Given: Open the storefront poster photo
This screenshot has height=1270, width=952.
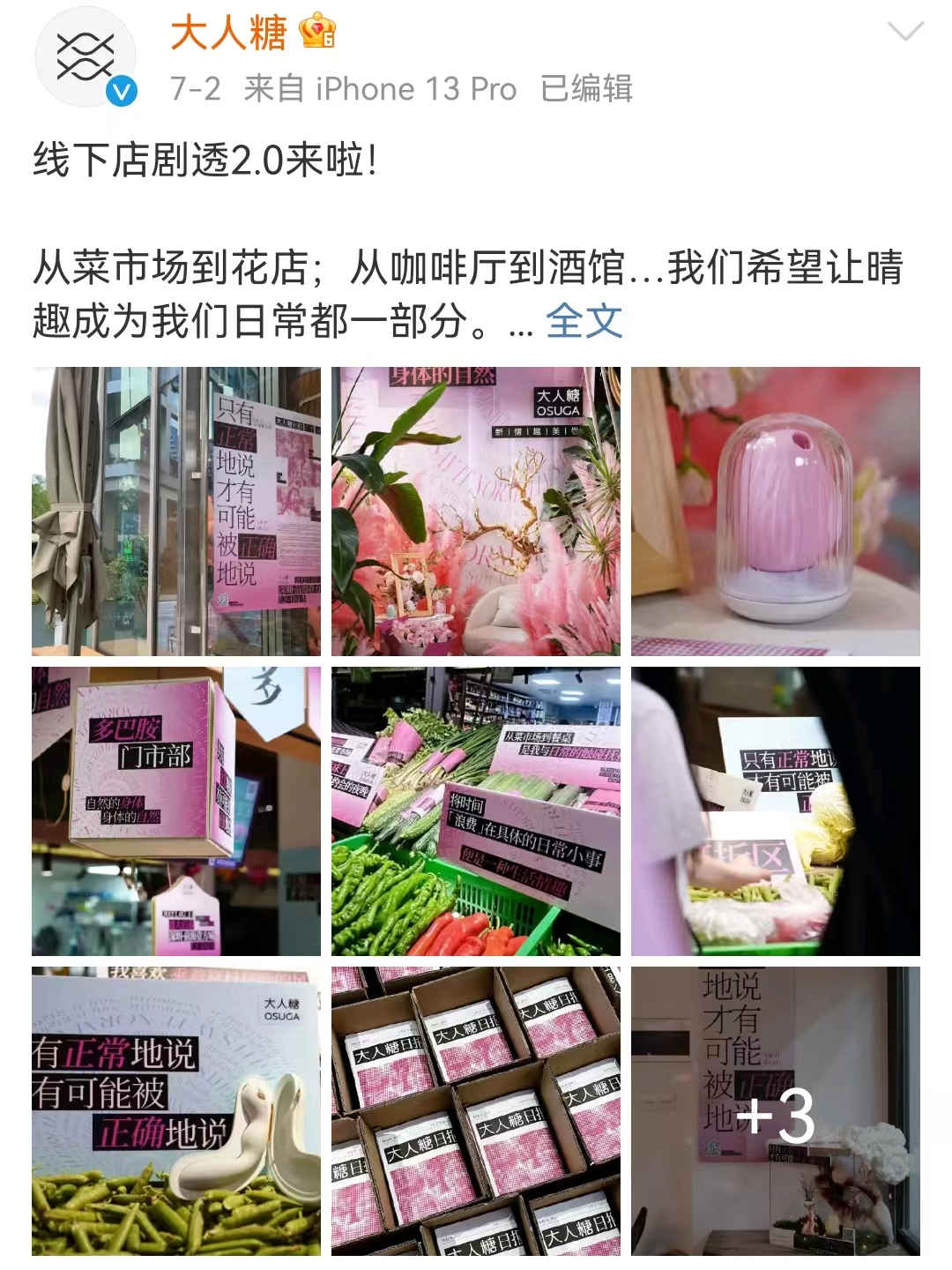Looking at the screenshot, I should [176, 512].
